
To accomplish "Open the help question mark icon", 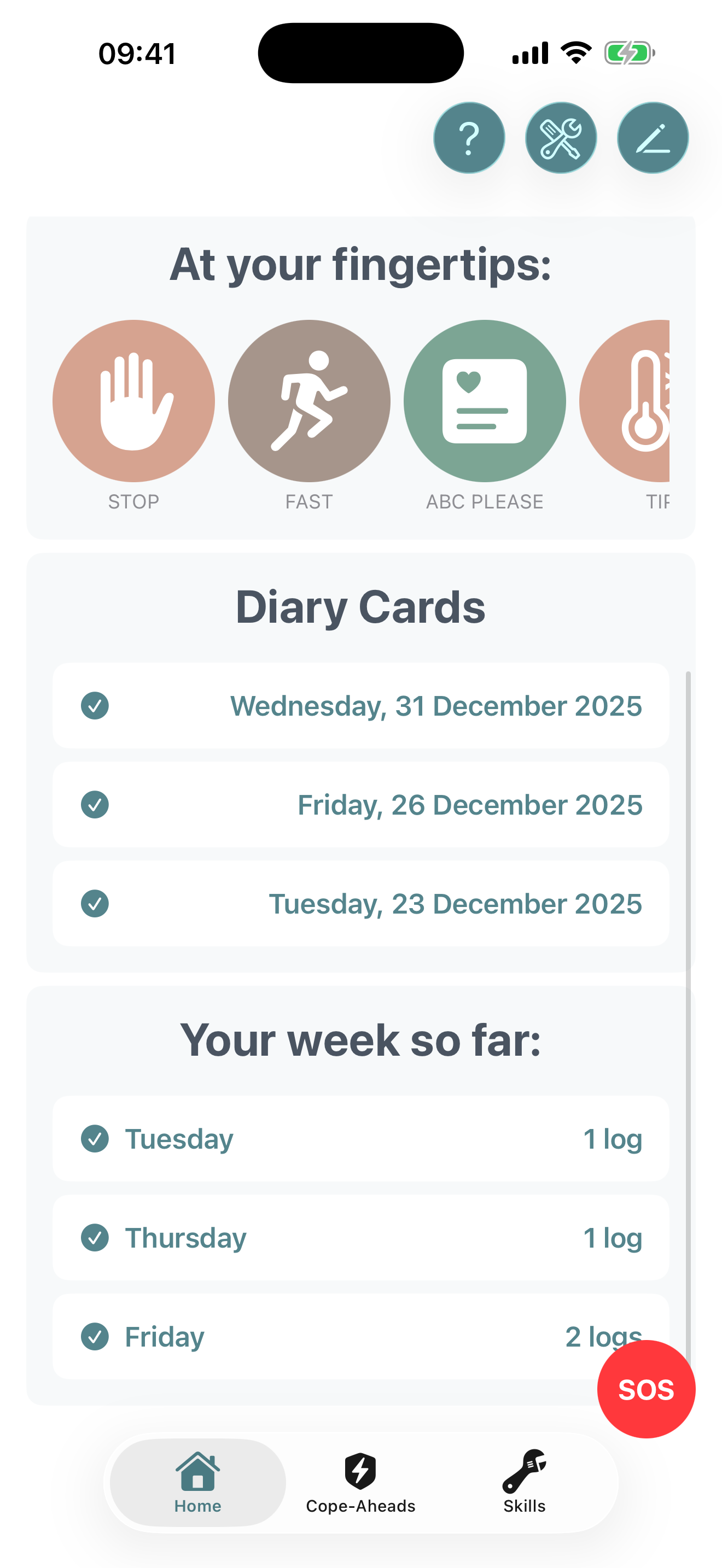I will click(469, 138).
